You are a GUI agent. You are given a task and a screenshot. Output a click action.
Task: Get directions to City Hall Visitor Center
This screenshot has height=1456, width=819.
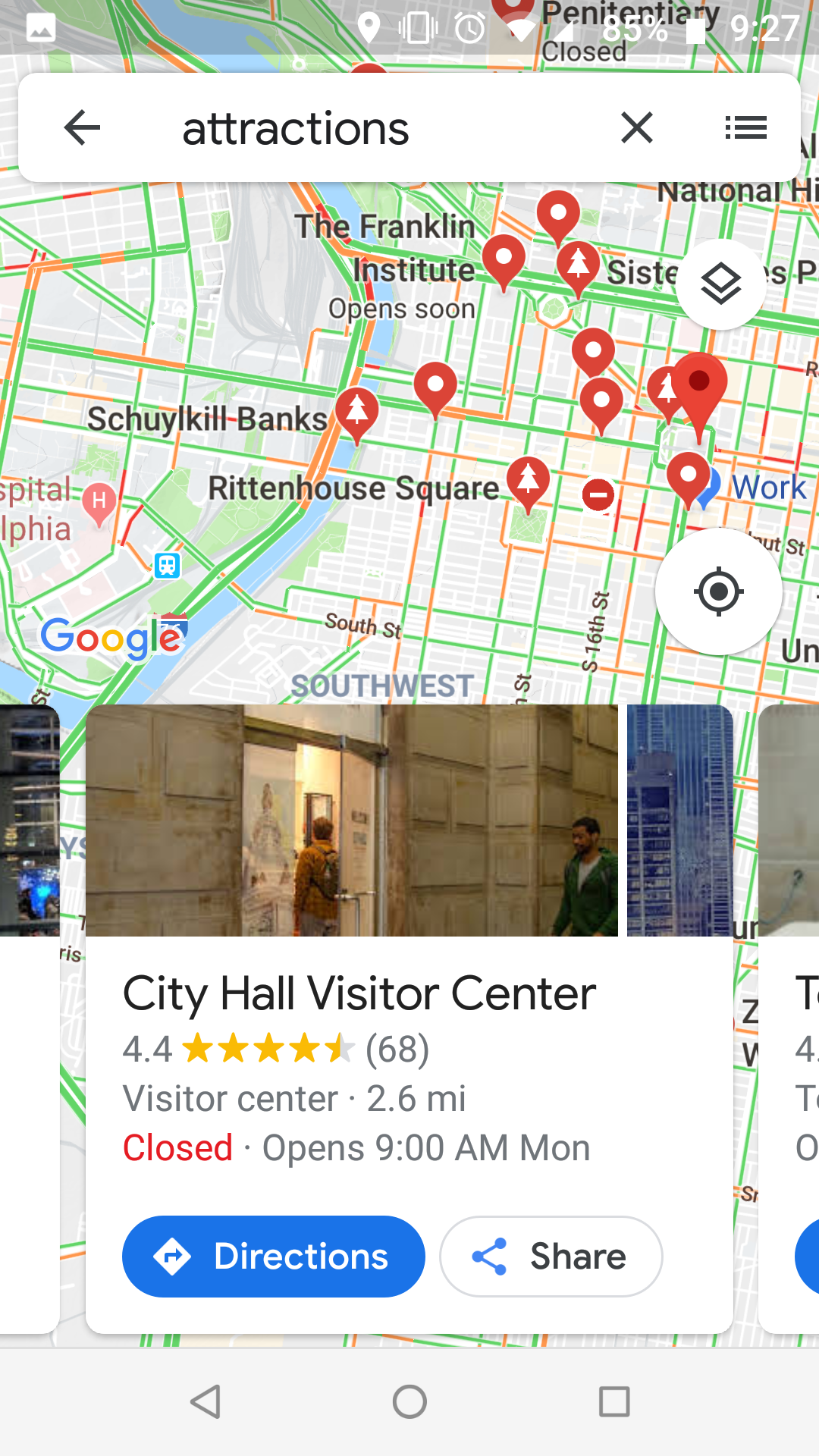273,1257
